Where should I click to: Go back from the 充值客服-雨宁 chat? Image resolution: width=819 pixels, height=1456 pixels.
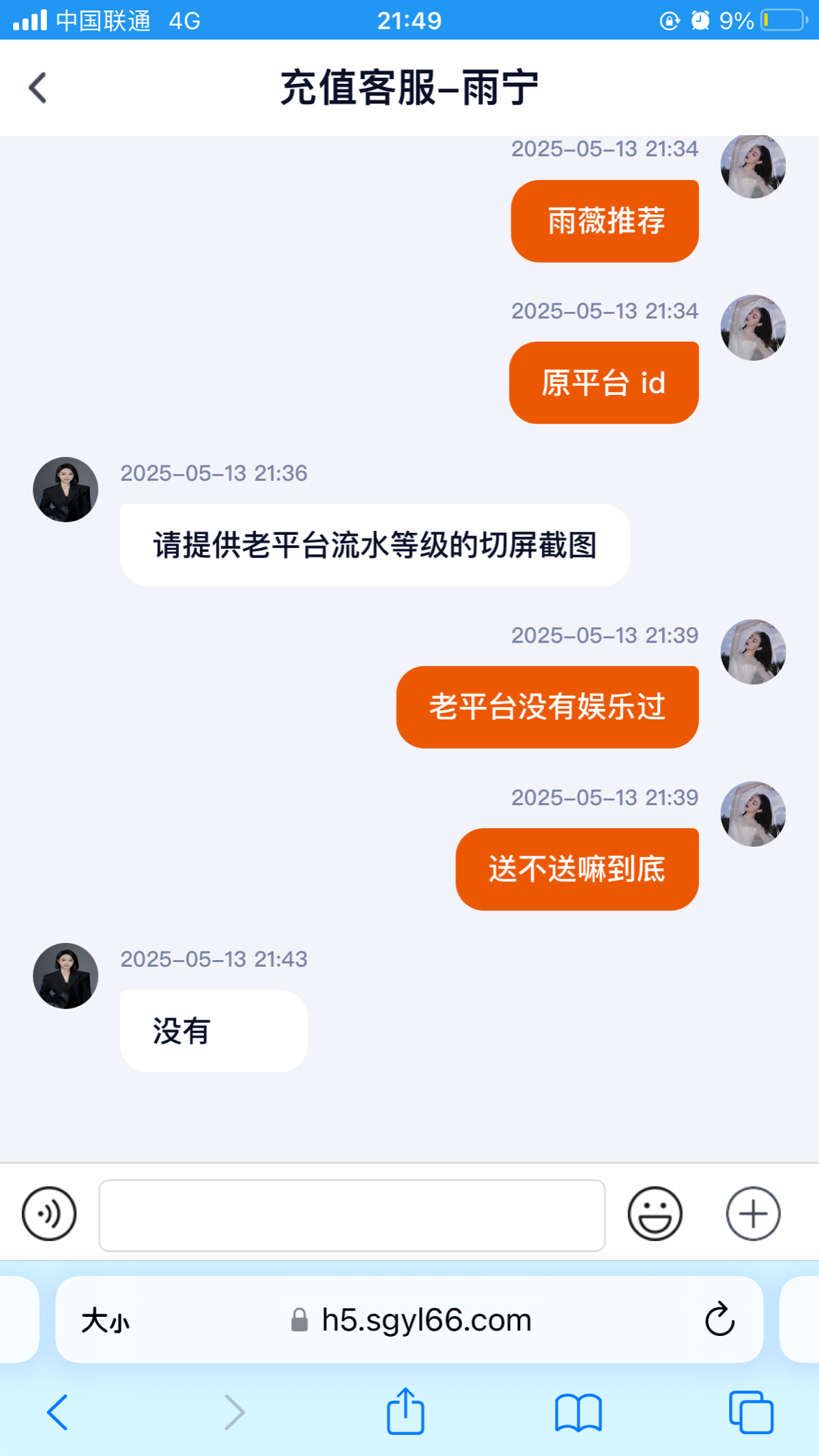[x=38, y=88]
